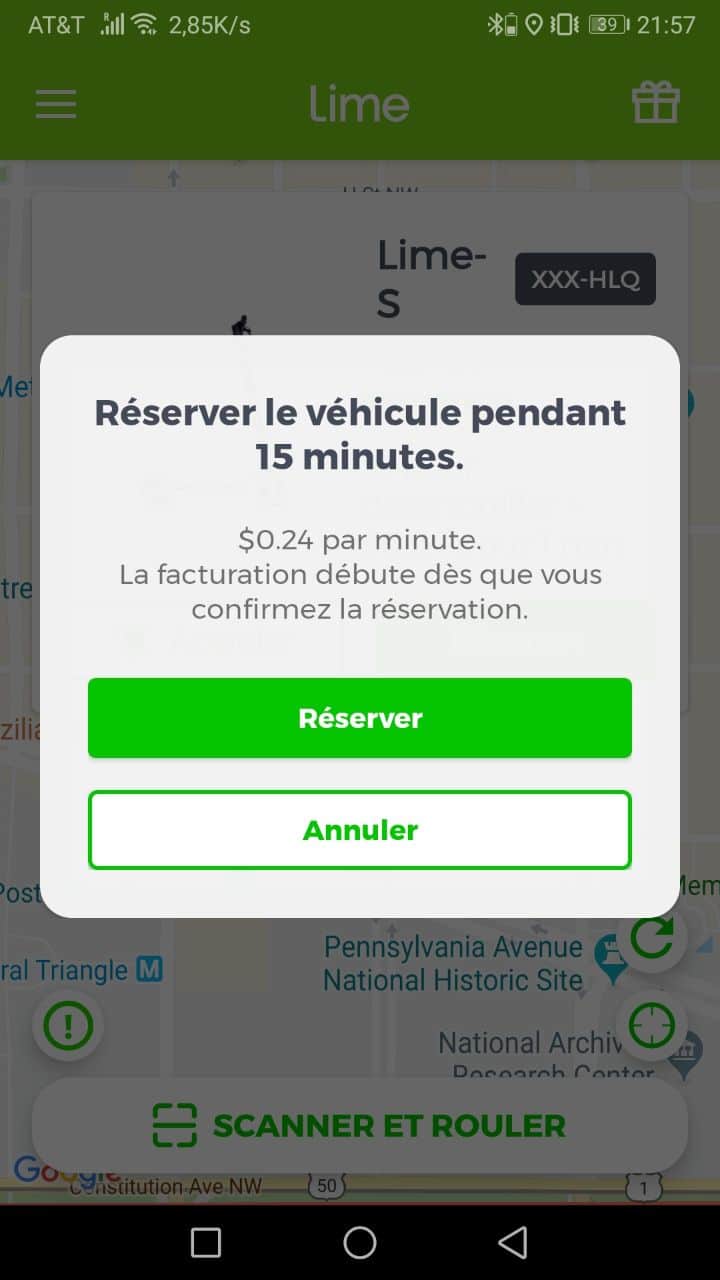Screen dimensions: 720x1280
Task: Open the hamburger drawer menu
Action: tap(56, 104)
